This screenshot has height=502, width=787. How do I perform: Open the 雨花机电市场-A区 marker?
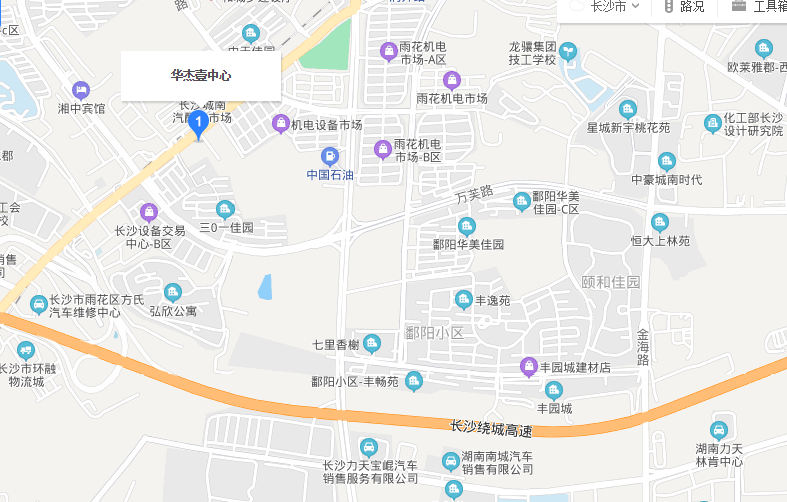click(x=388, y=50)
